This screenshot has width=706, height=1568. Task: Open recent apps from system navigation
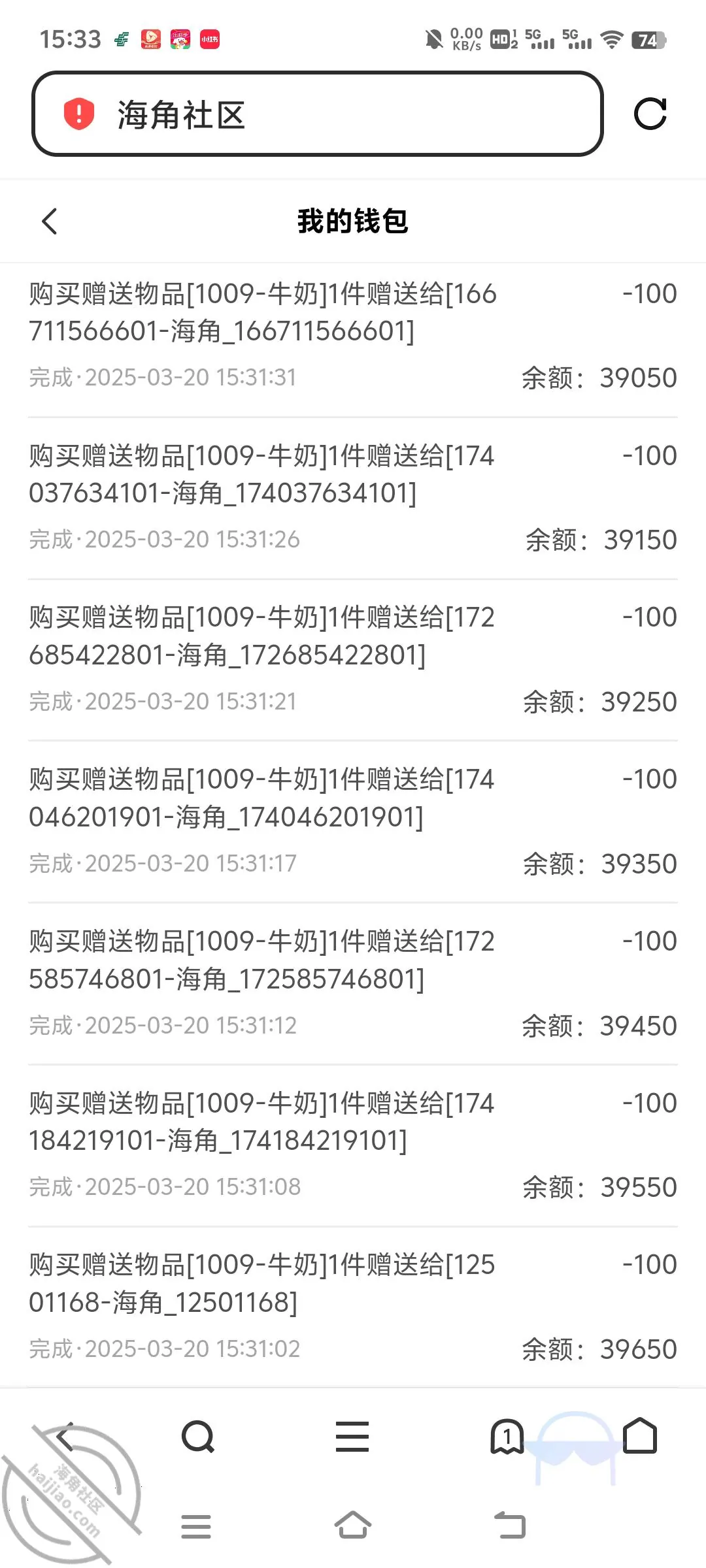196,1526
